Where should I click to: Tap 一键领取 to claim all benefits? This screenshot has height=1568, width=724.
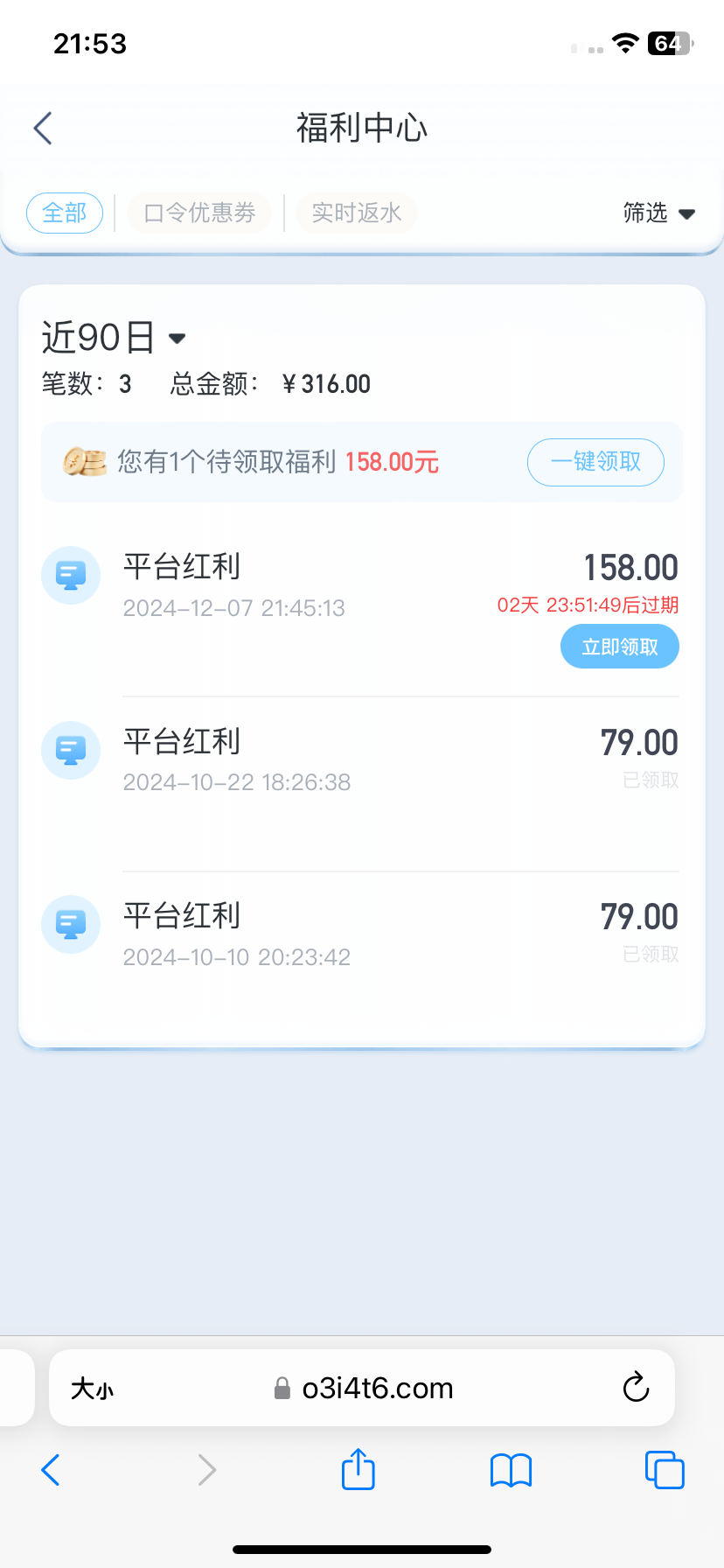coord(595,462)
